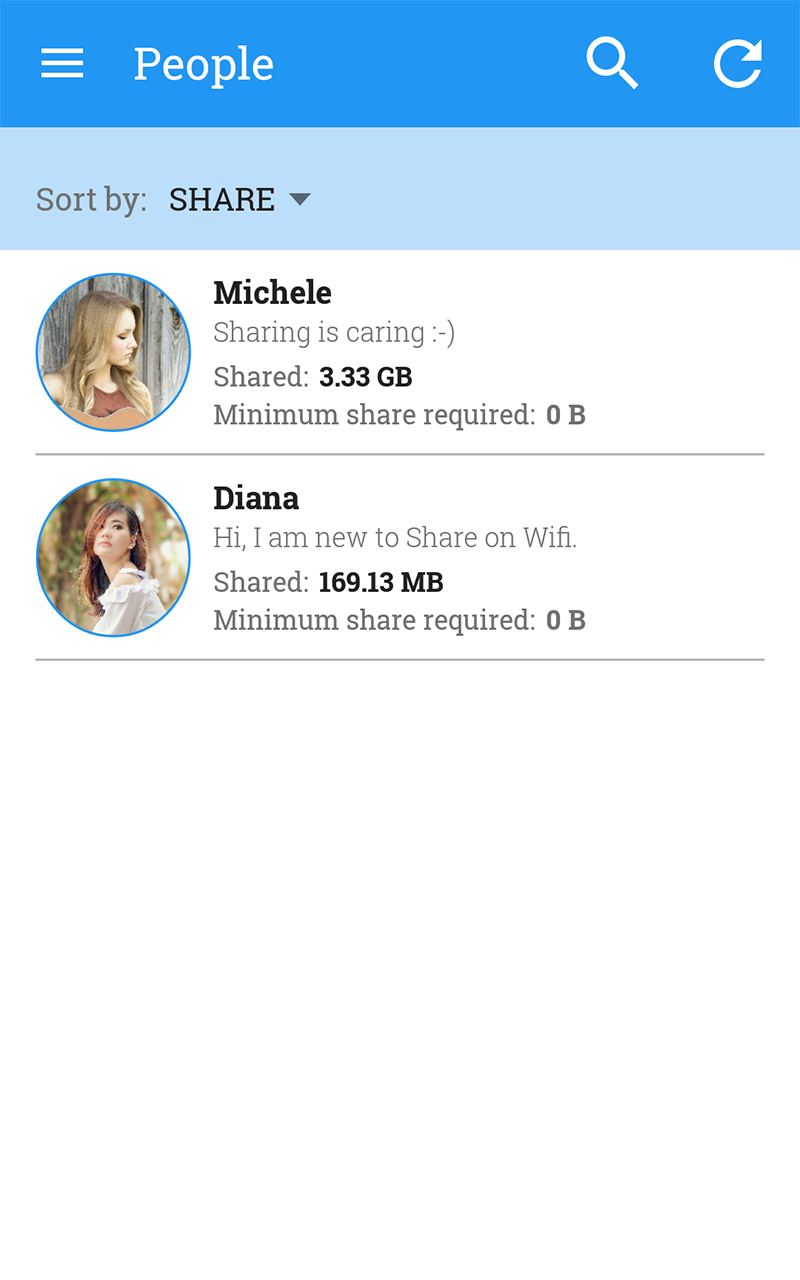Open the SHARE sort dropdown
The height and width of the screenshot is (1280, 800).
coord(240,199)
